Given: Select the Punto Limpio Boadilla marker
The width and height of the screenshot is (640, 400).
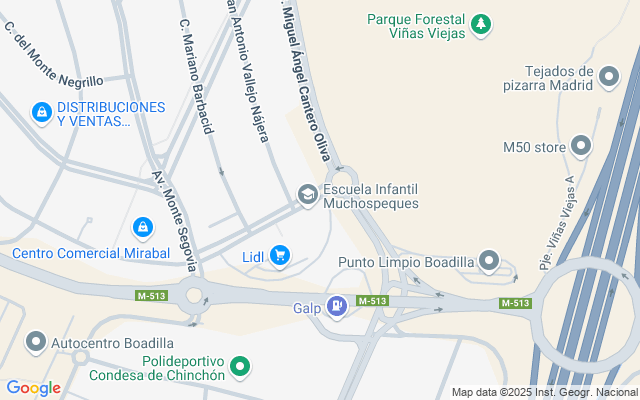Looking at the screenshot, I should click(x=488, y=262).
